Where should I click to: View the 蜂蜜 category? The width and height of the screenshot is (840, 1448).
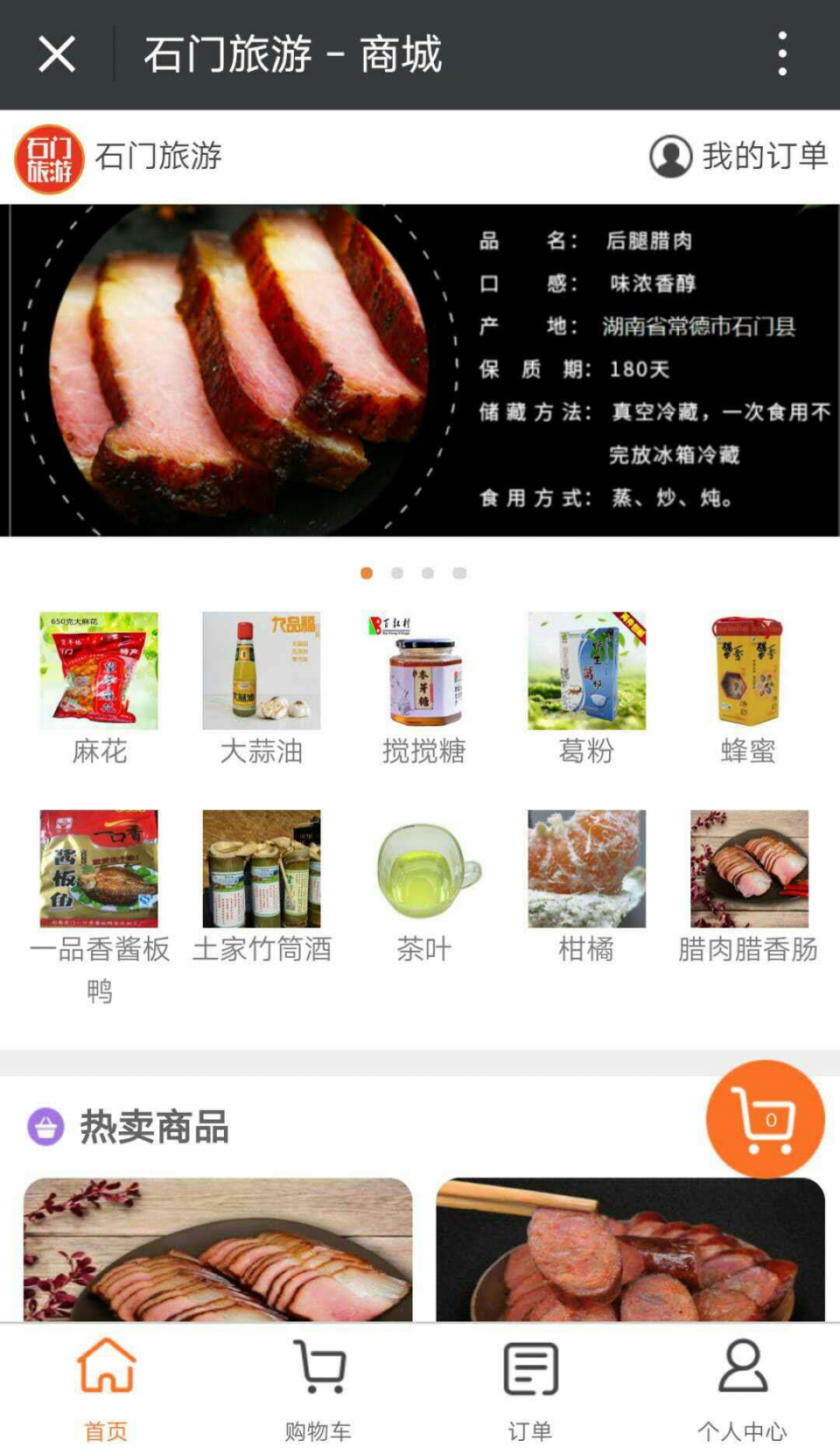pyautogui.click(x=748, y=688)
